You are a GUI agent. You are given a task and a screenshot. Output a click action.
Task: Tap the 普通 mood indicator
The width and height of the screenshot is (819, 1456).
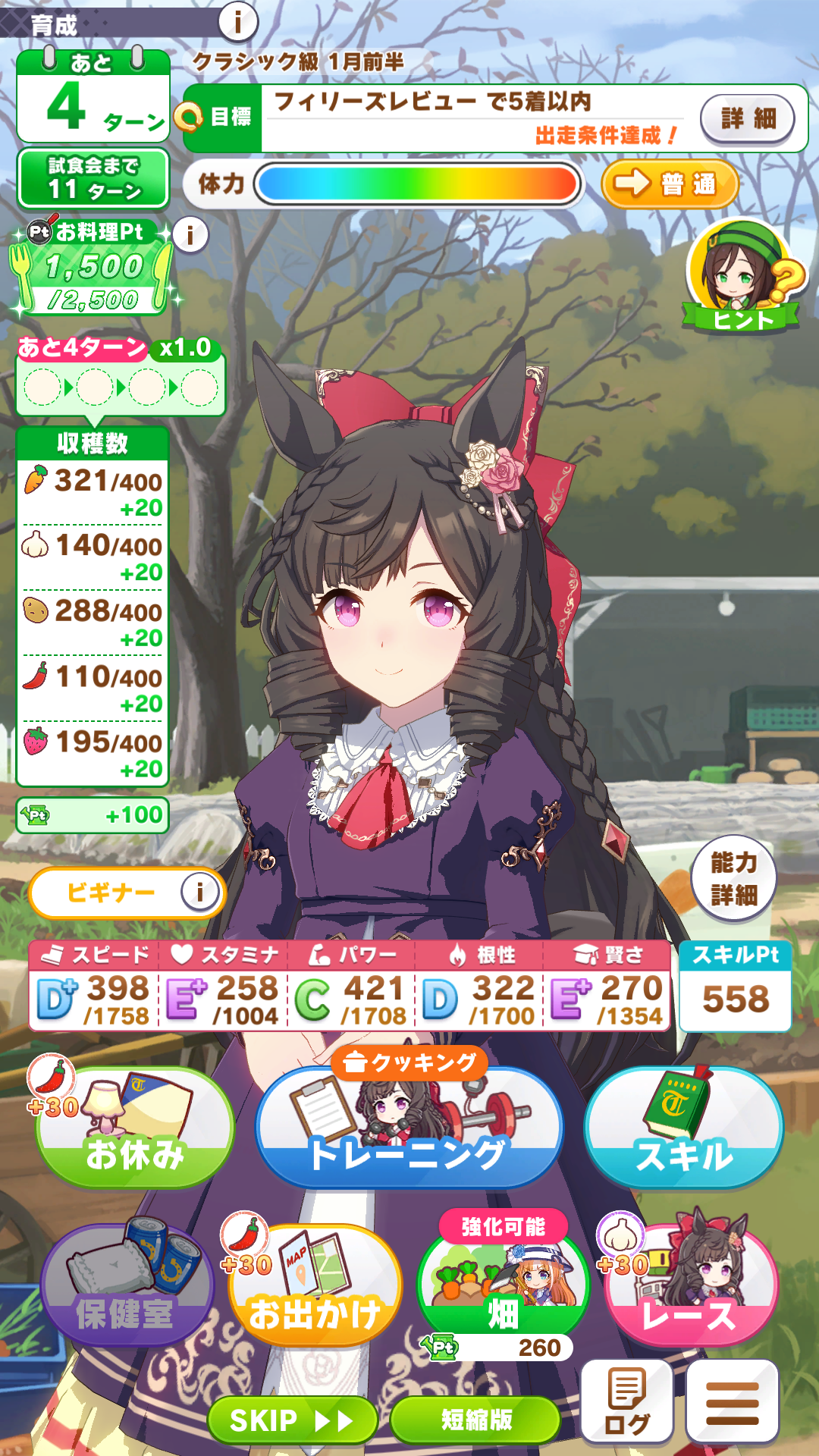[669, 184]
